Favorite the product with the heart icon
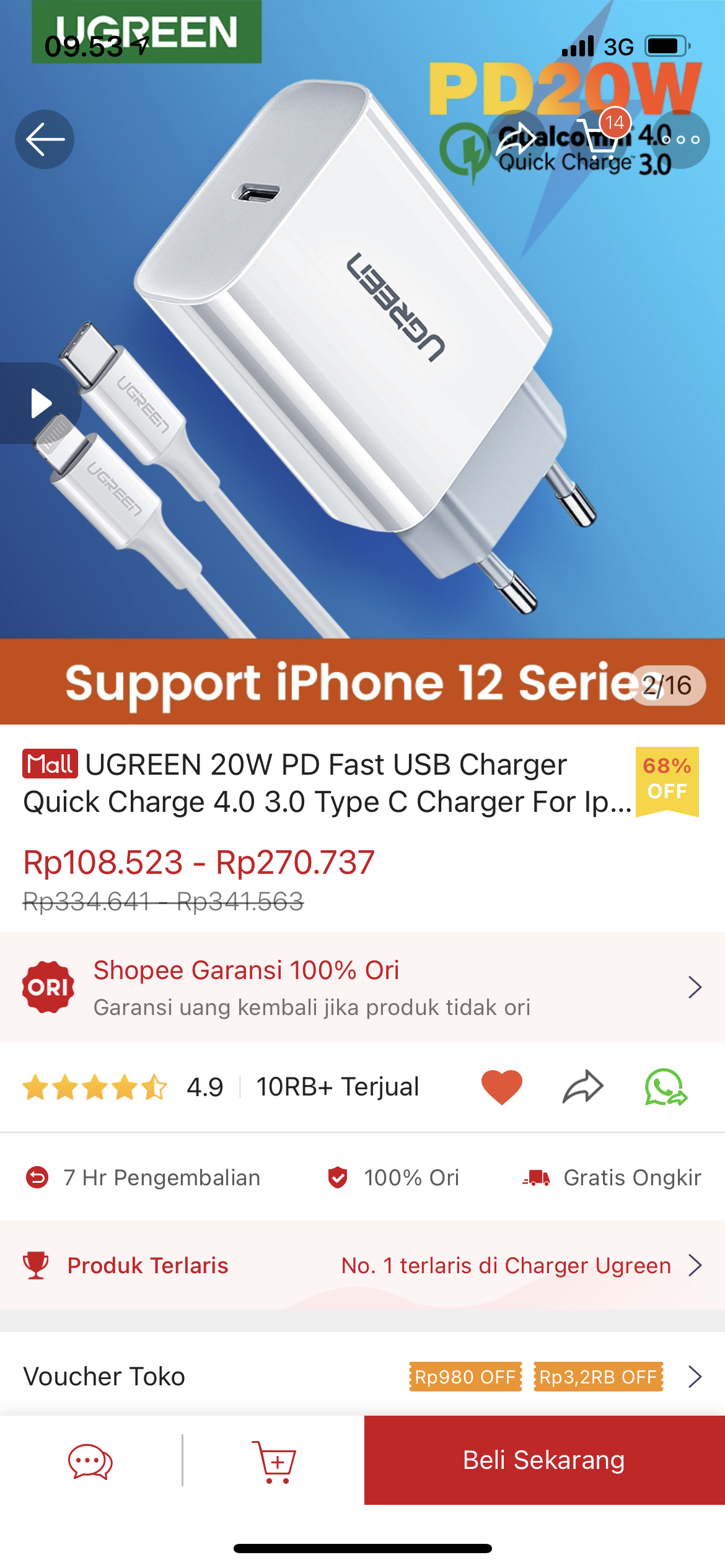Viewport: 725px width, 1568px height. coord(503,1087)
